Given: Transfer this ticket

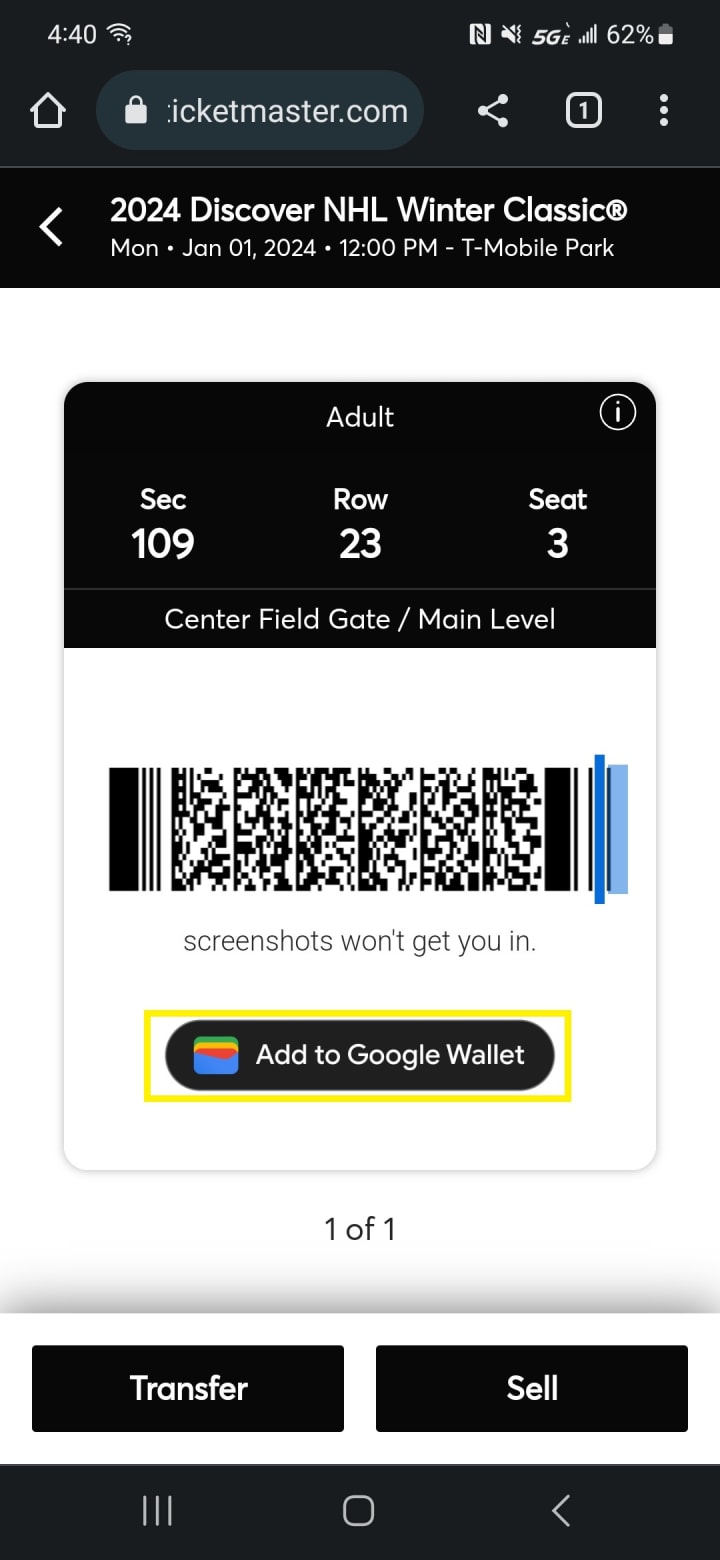Looking at the screenshot, I should coord(188,1388).
